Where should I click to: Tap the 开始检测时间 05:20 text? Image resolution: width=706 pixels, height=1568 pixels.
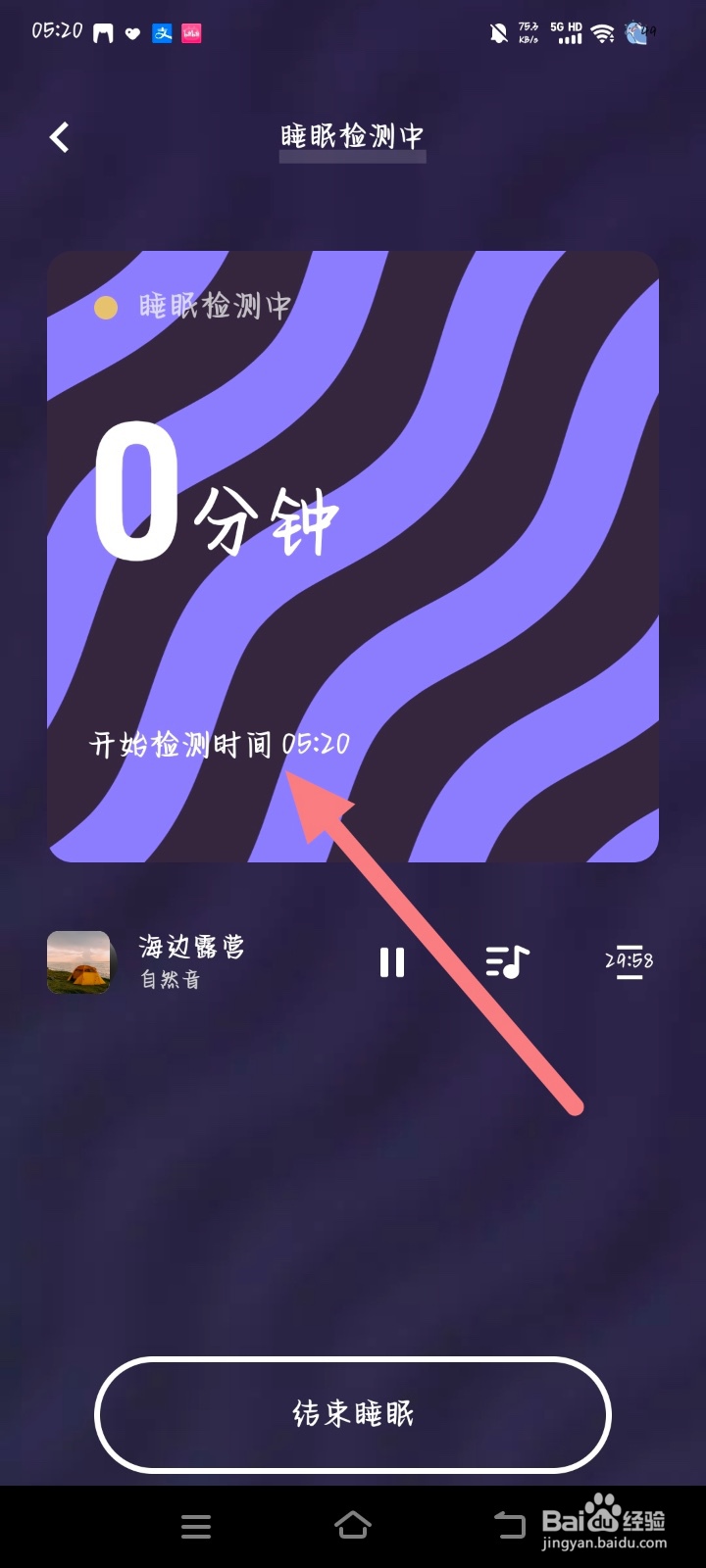click(x=218, y=744)
